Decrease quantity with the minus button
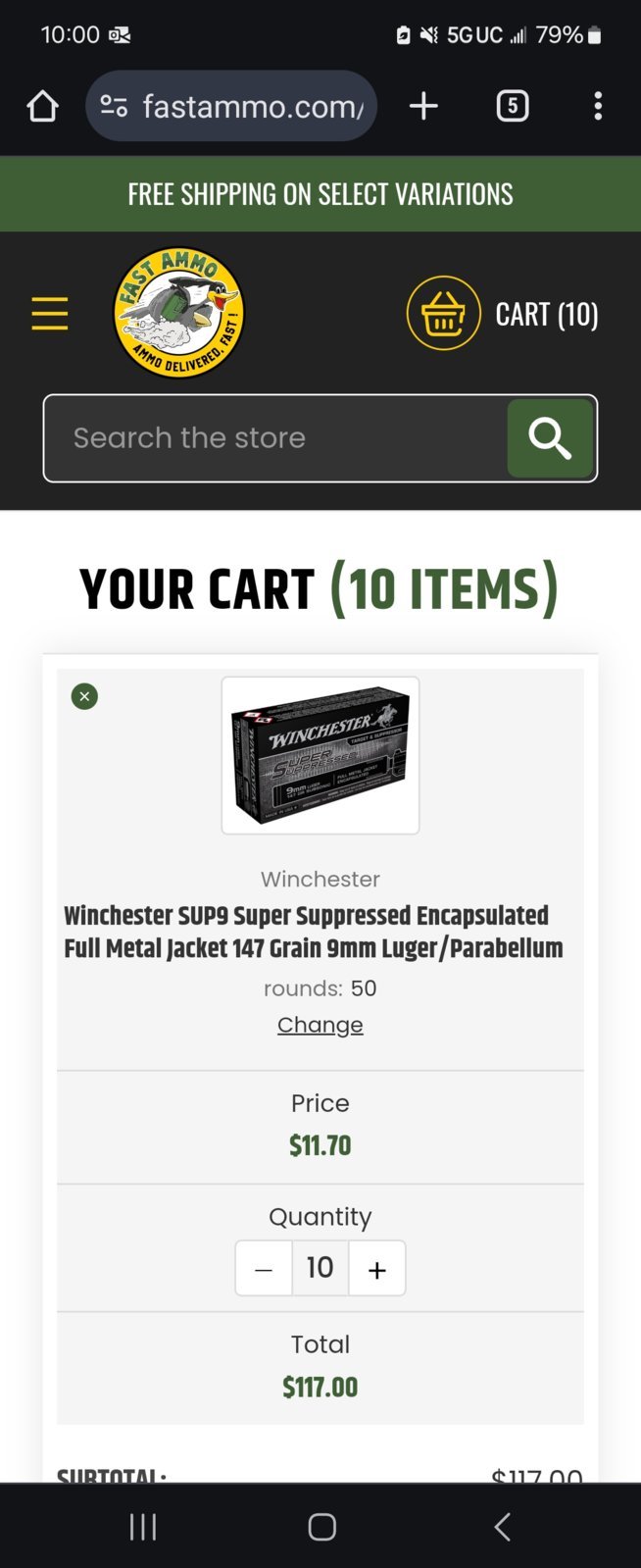Viewport: 641px width, 1568px height. [264, 1269]
